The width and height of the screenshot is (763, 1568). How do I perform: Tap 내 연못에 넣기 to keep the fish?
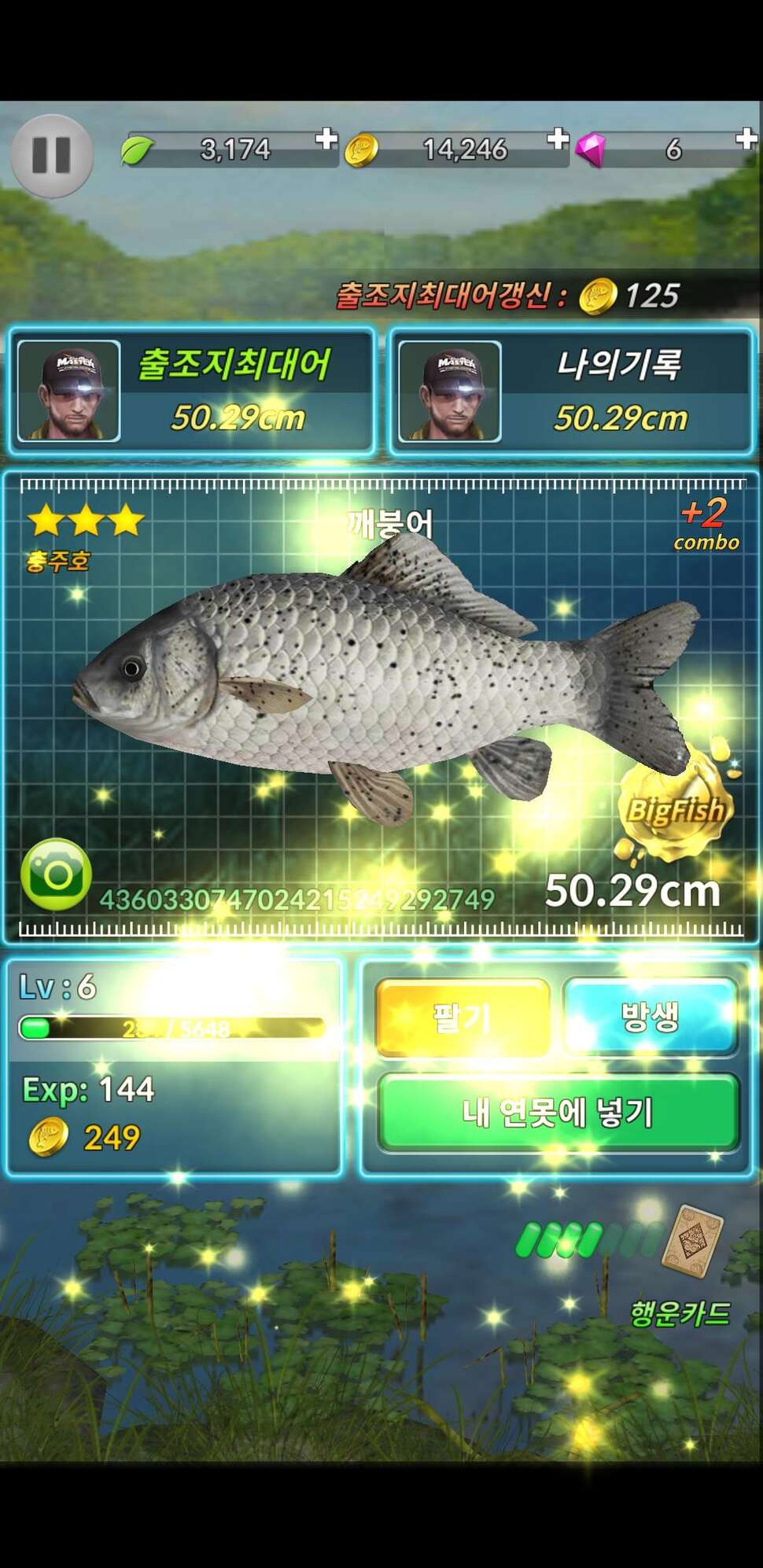(558, 1113)
